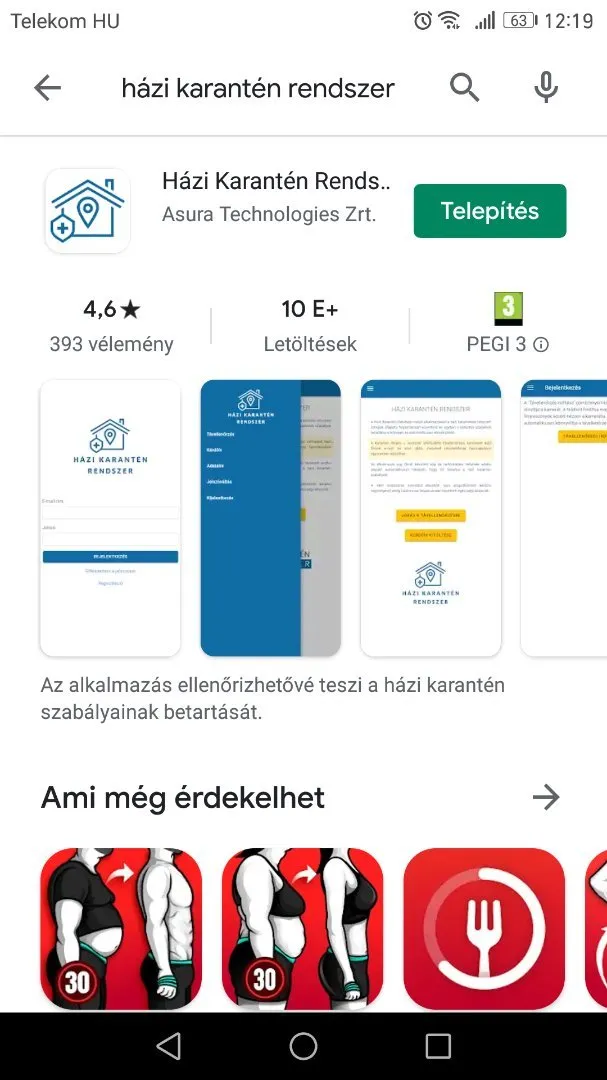View the login screen screenshot

(x=110, y=518)
